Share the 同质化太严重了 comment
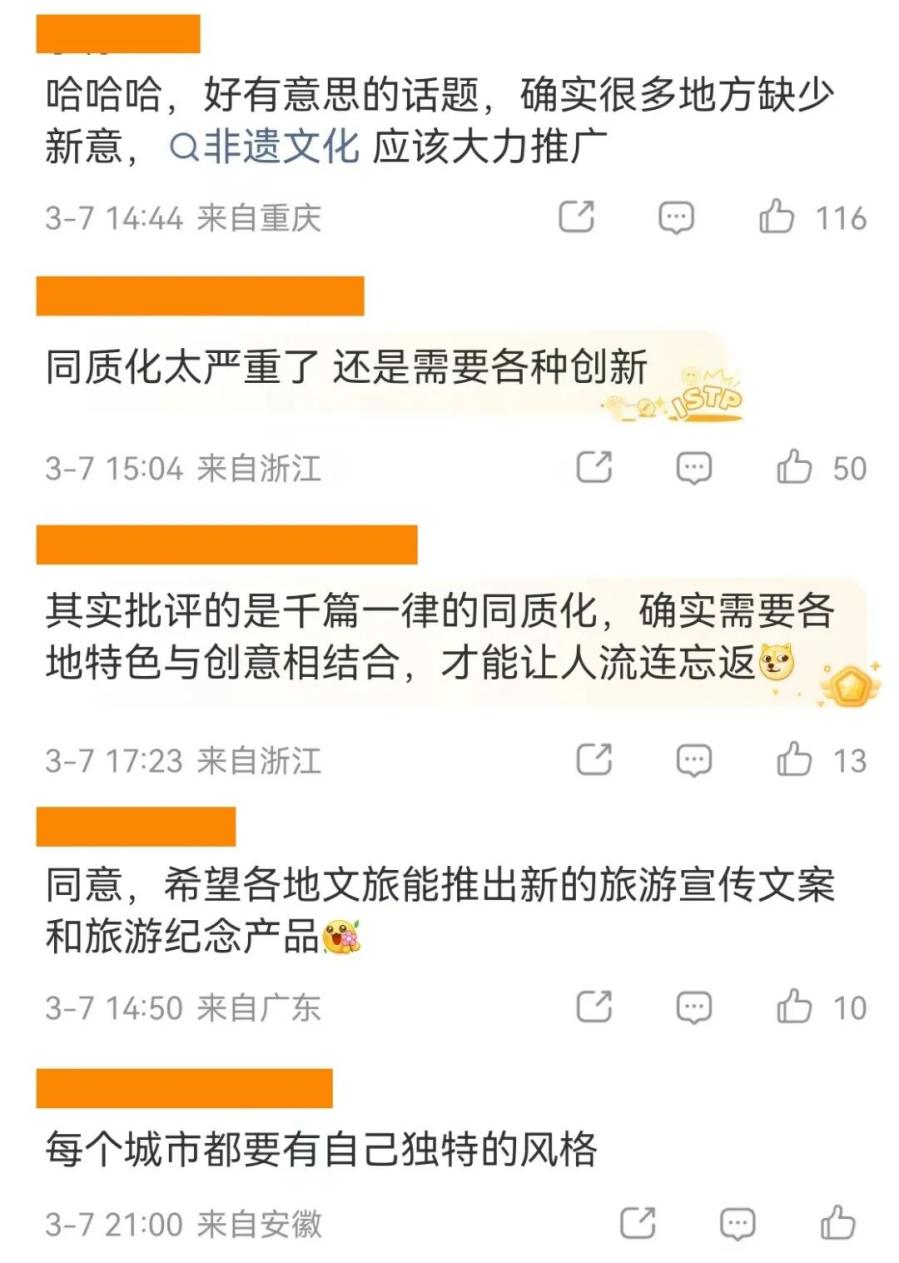899x1263 pixels. click(x=595, y=467)
